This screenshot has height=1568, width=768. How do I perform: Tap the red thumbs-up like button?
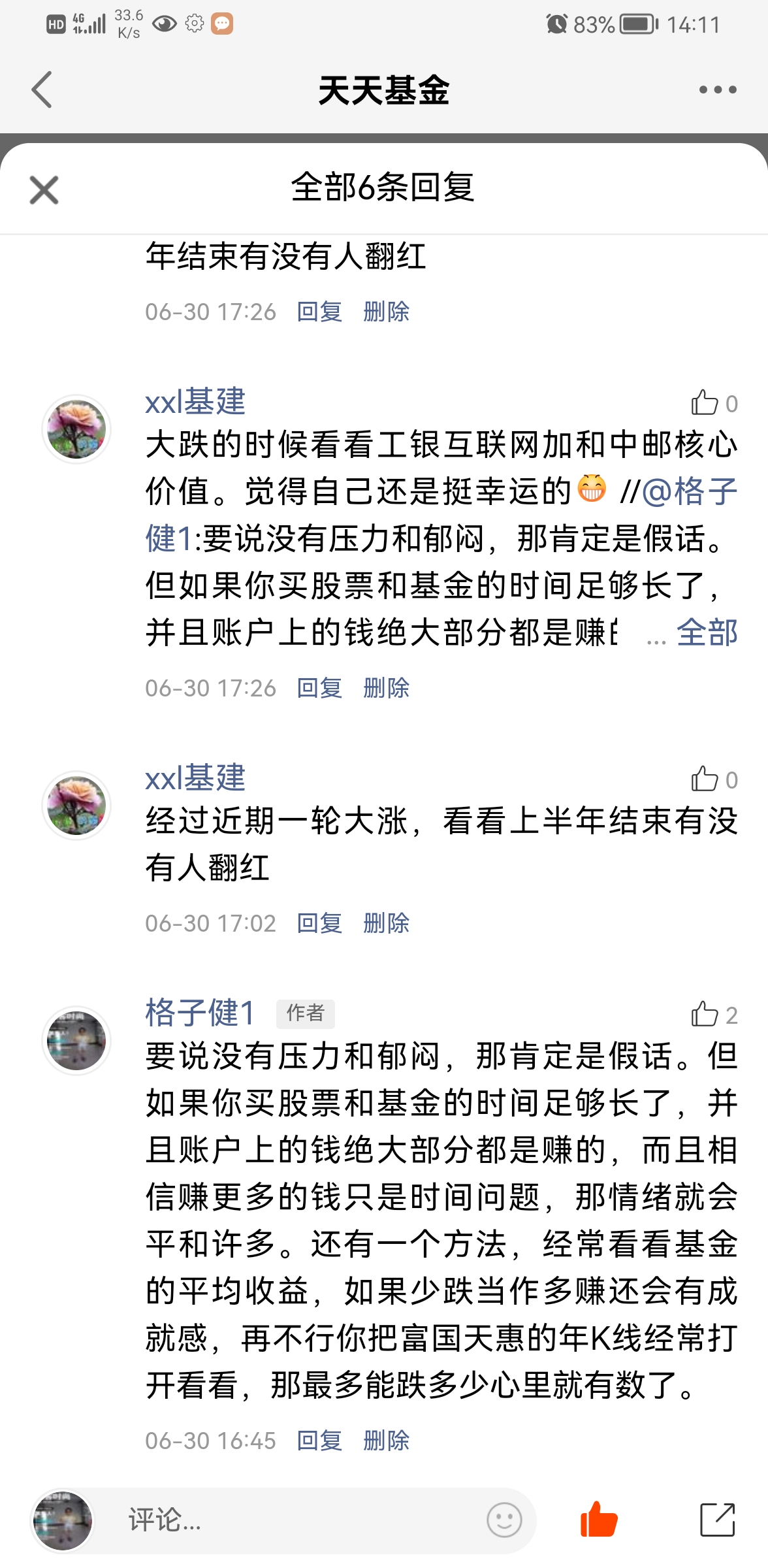click(x=598, y=1519)
